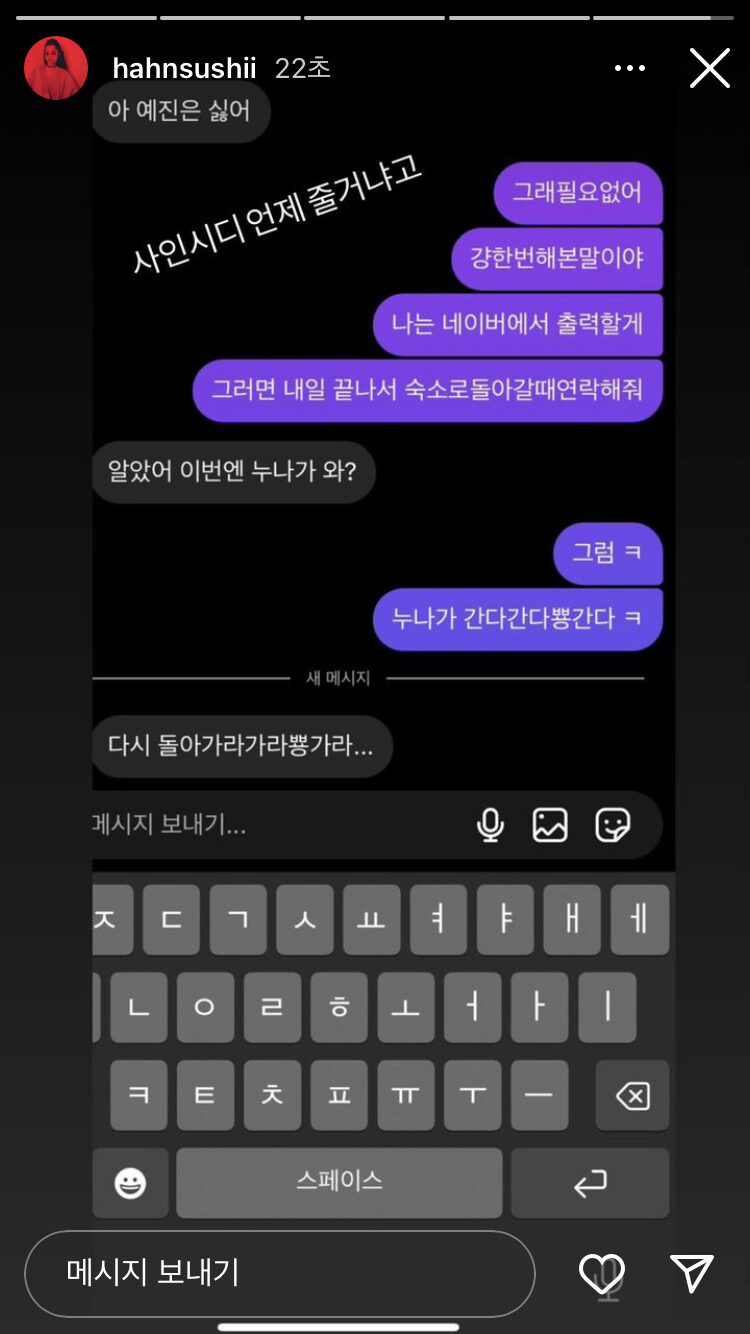
Task: Close the story viewer
Action: tap(709, 68)
